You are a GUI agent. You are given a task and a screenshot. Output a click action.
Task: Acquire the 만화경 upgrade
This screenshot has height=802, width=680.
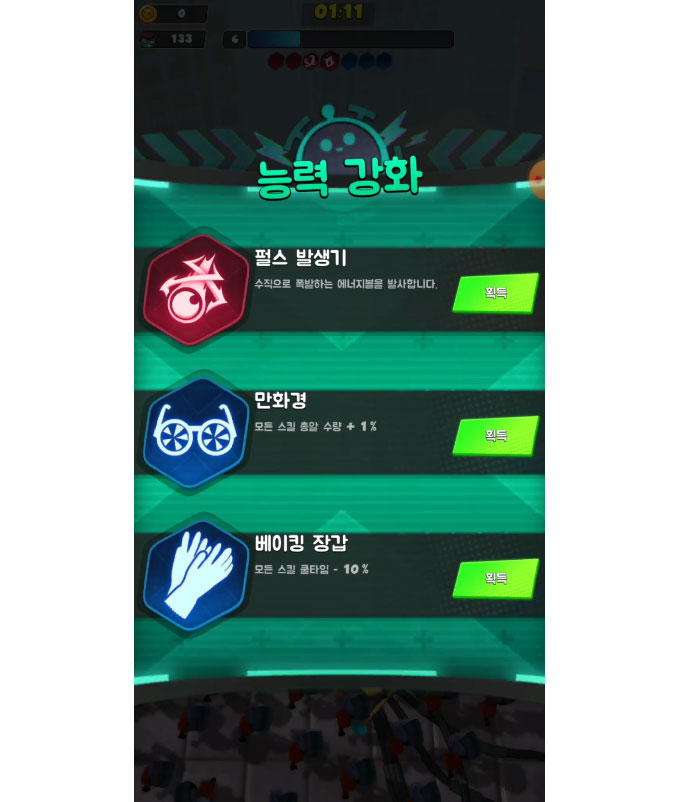pos(496,436)
